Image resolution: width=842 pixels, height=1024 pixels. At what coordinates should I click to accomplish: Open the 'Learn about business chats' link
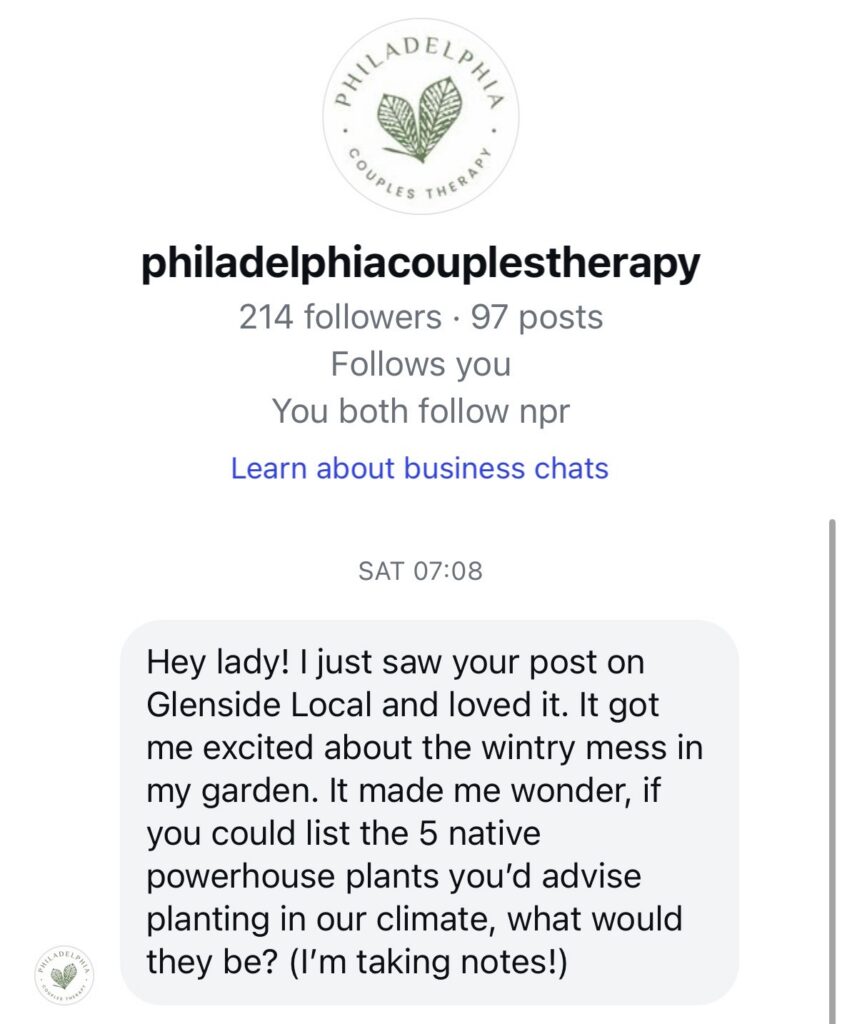(x=419, y=468)
